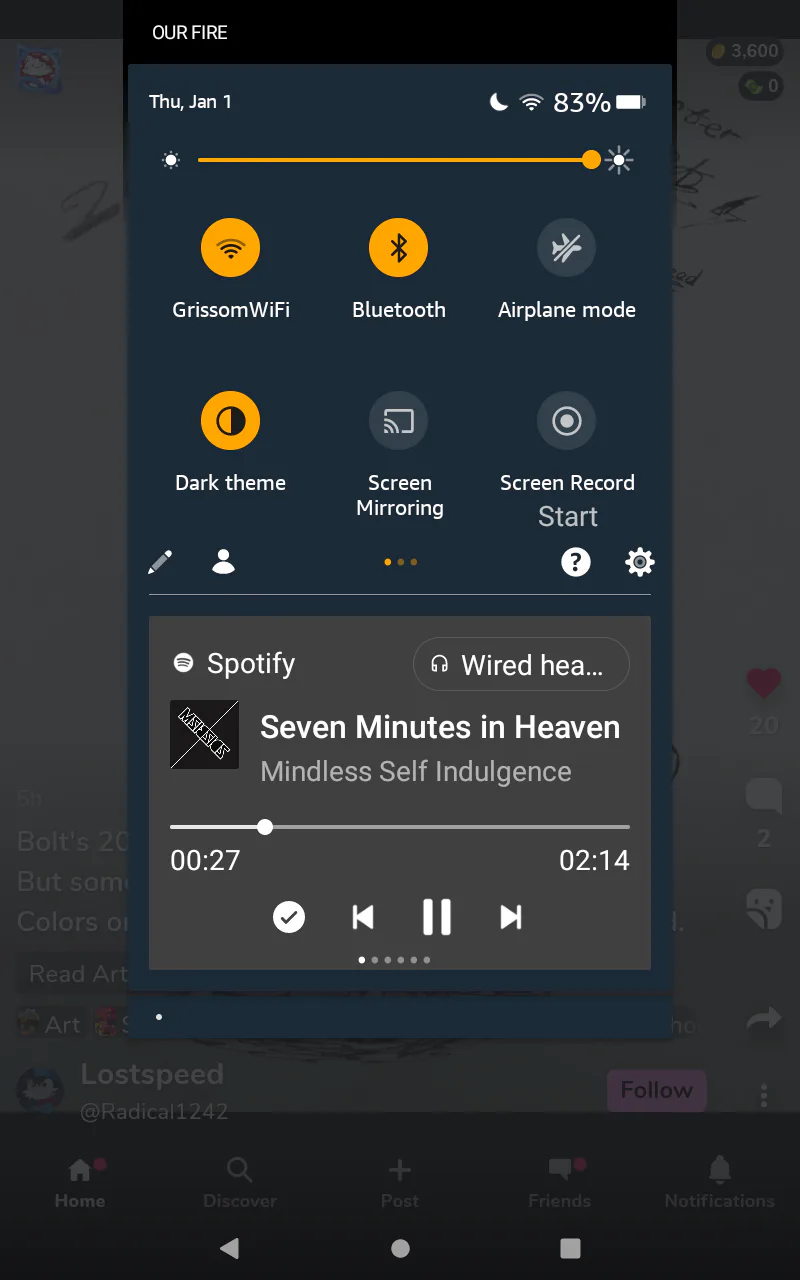Open Screen Mirroring tile
Viewport: 800px width, 1280px height.
click(398, 421)
